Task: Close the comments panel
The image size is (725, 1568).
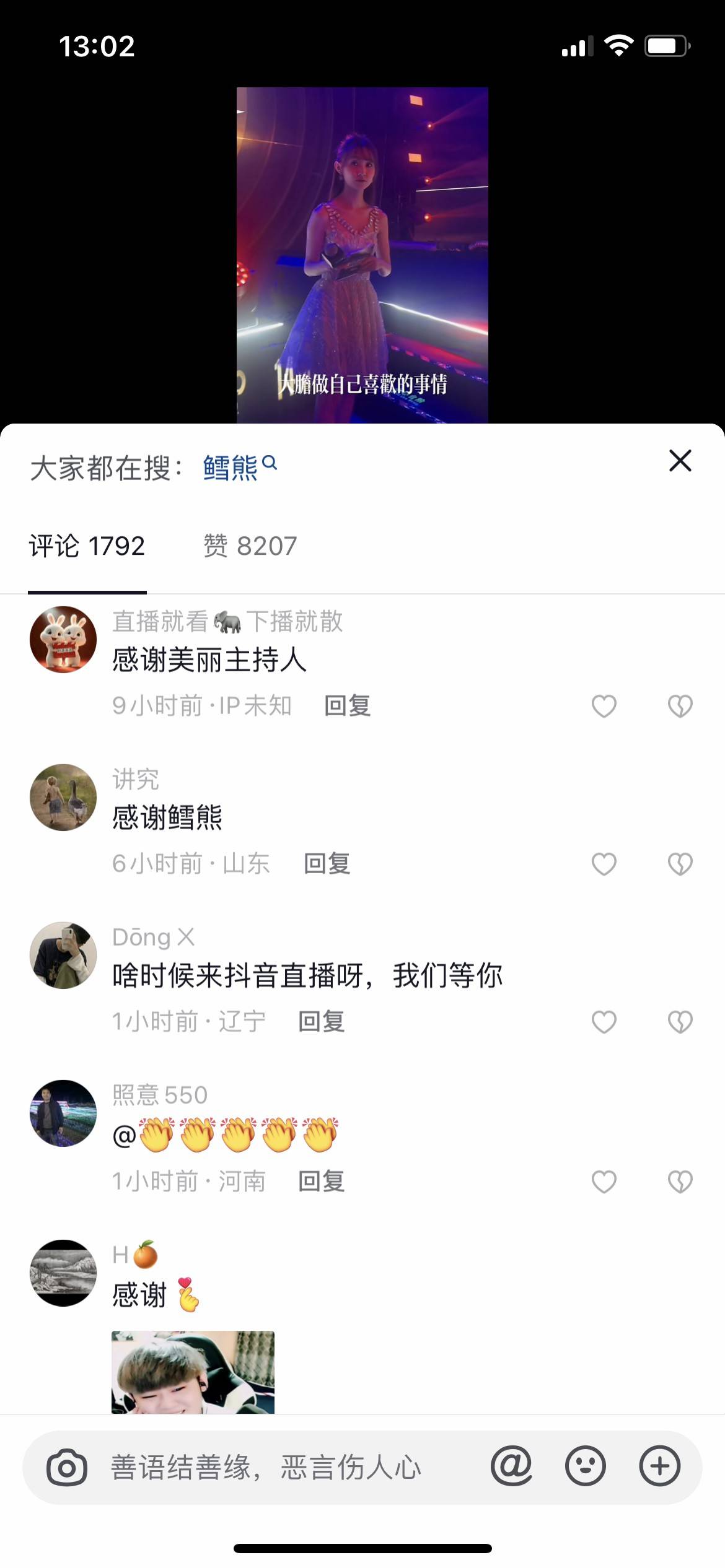Action: pyautogui.click(x=680, y=461)
